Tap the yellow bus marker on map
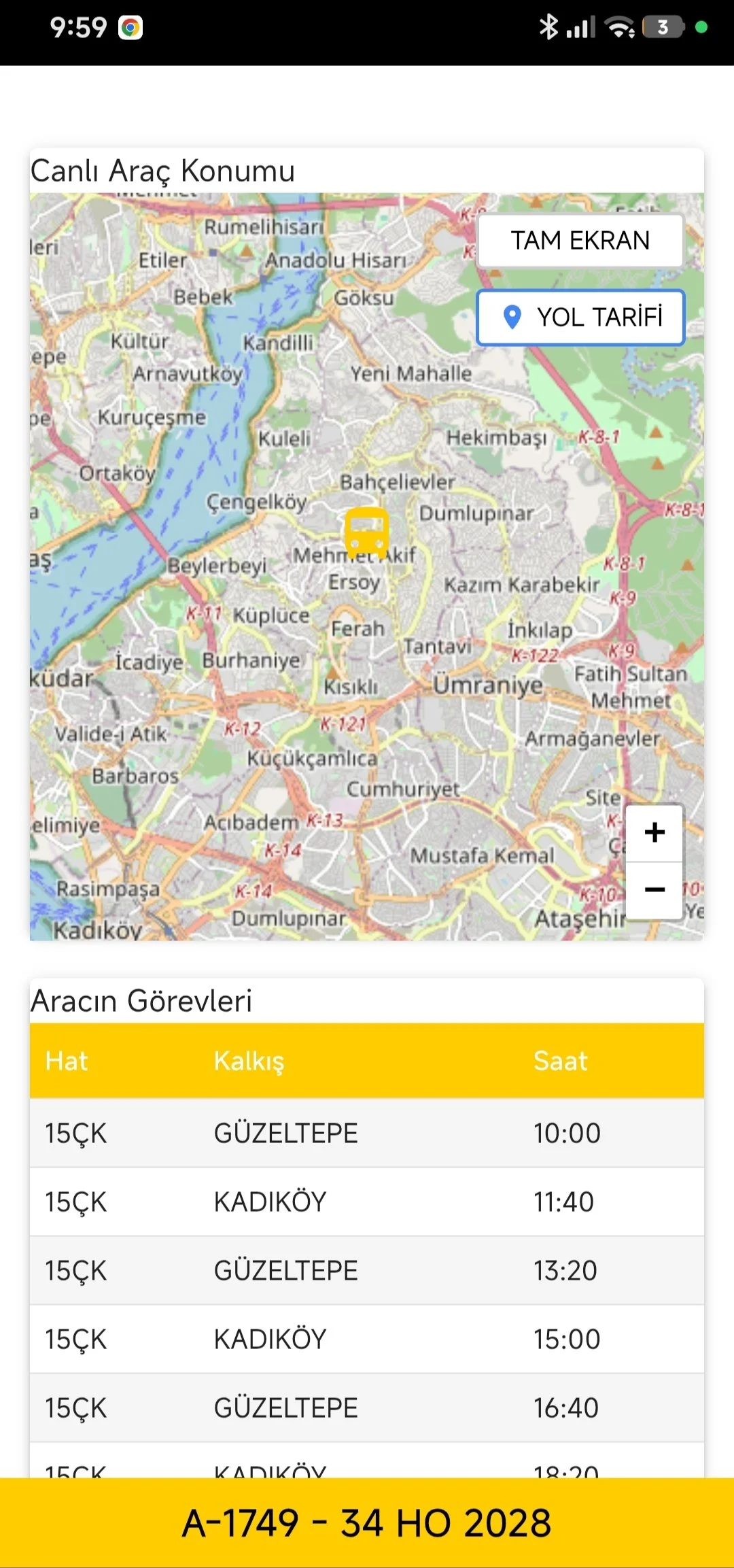 [367, 532]
